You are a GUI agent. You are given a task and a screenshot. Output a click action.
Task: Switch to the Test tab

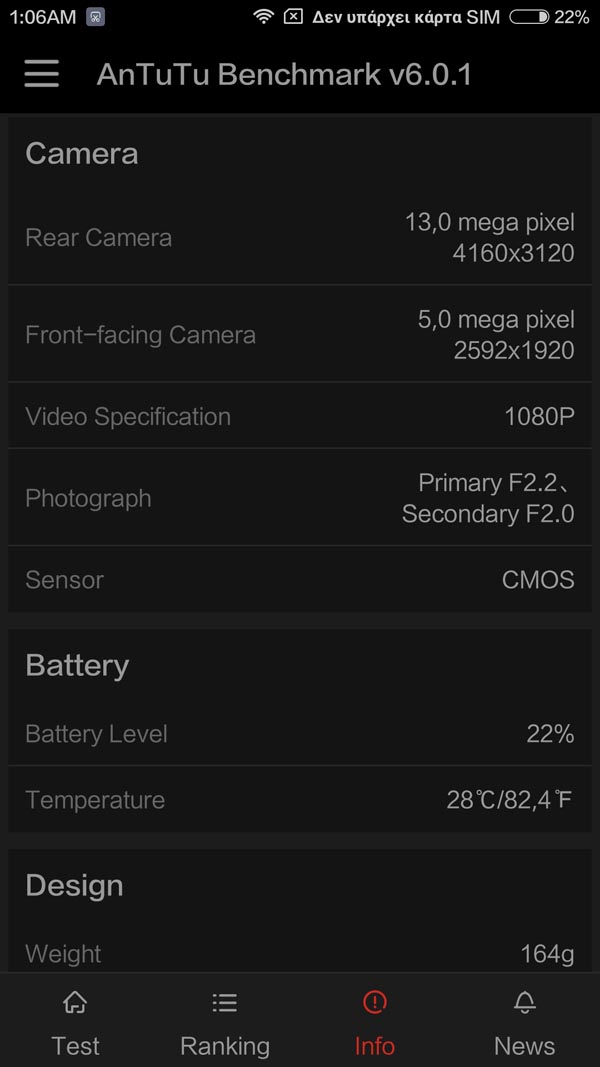point(75,1019)
